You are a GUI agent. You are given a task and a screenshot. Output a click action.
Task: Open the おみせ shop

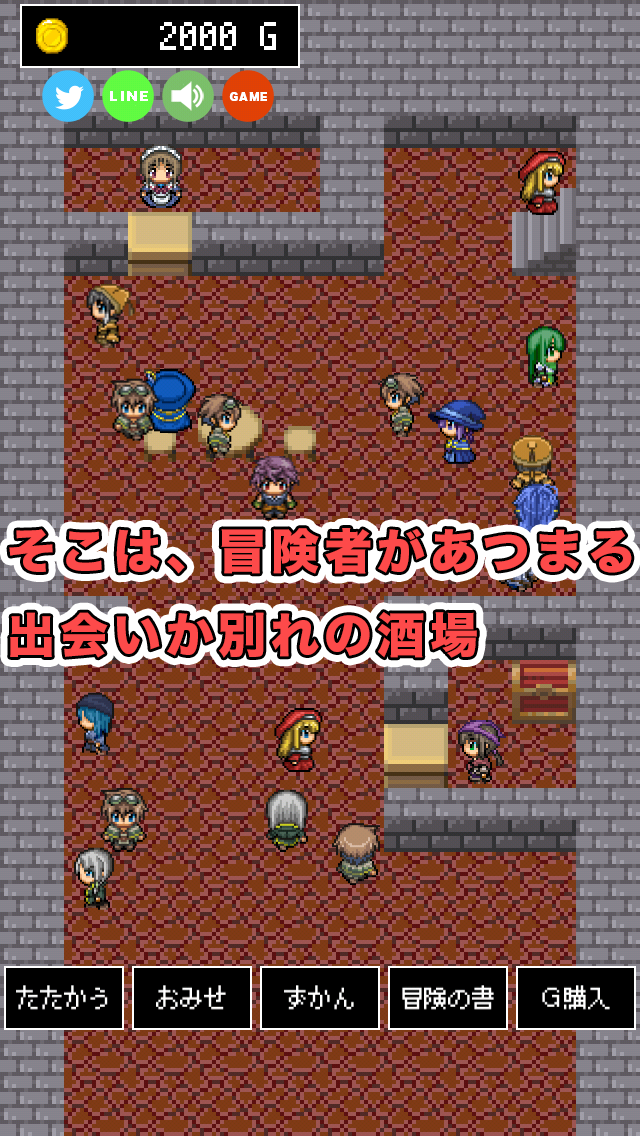pyautogui.click(x=192, y=998)
